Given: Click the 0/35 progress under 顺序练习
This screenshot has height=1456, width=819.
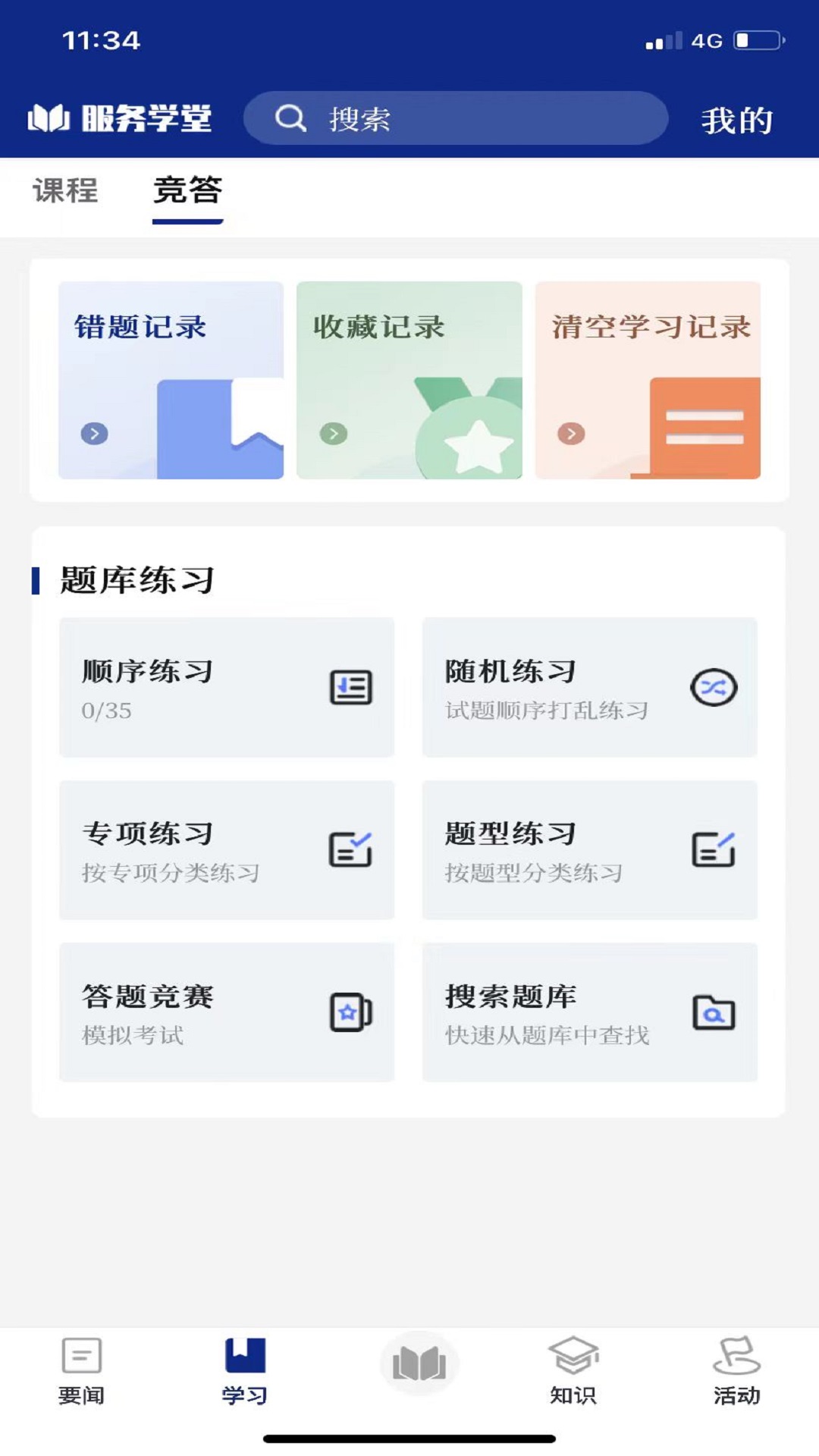Looking at the screenshot, I should coord(105,711).
